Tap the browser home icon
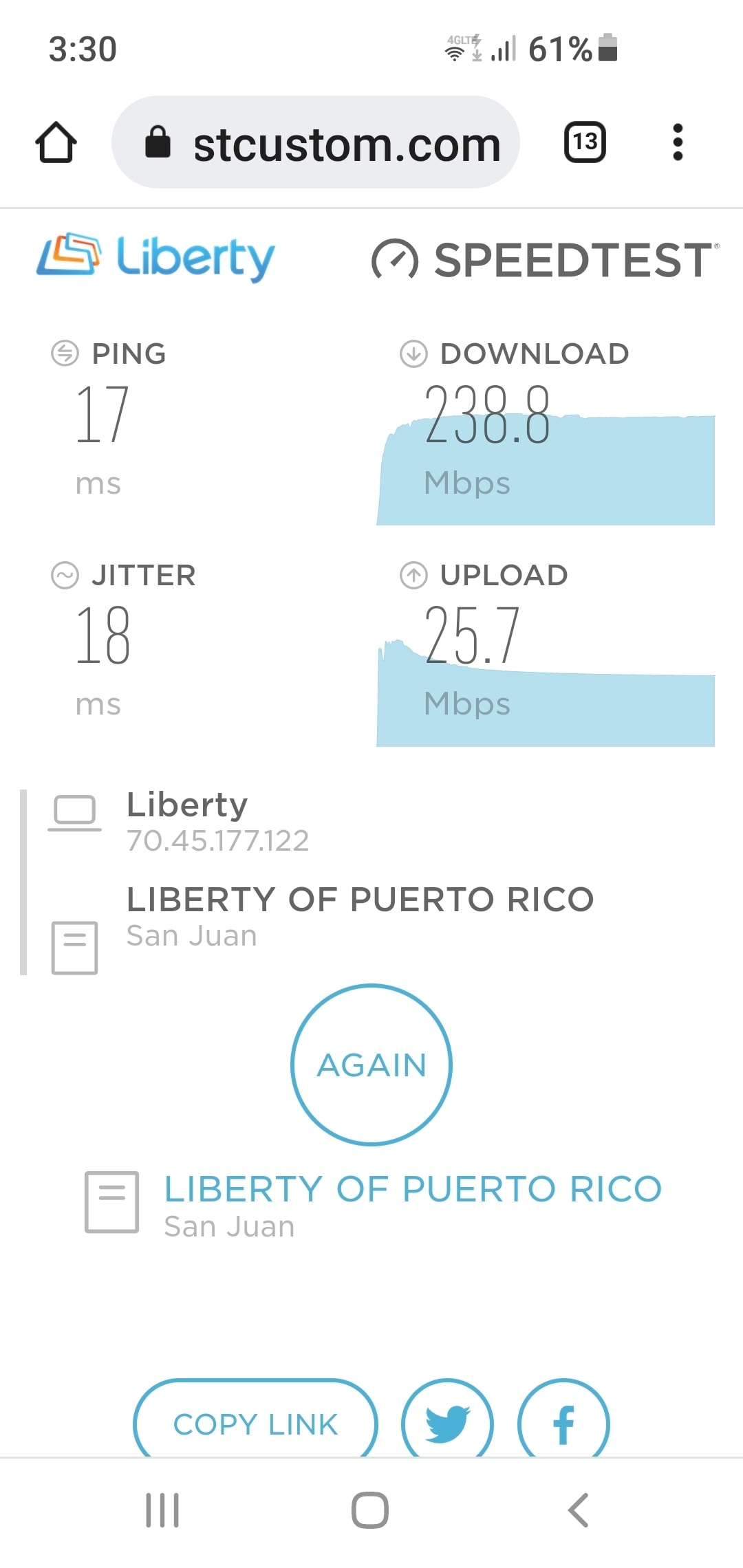The image size is (743, 1568). [x=56, y=142]
